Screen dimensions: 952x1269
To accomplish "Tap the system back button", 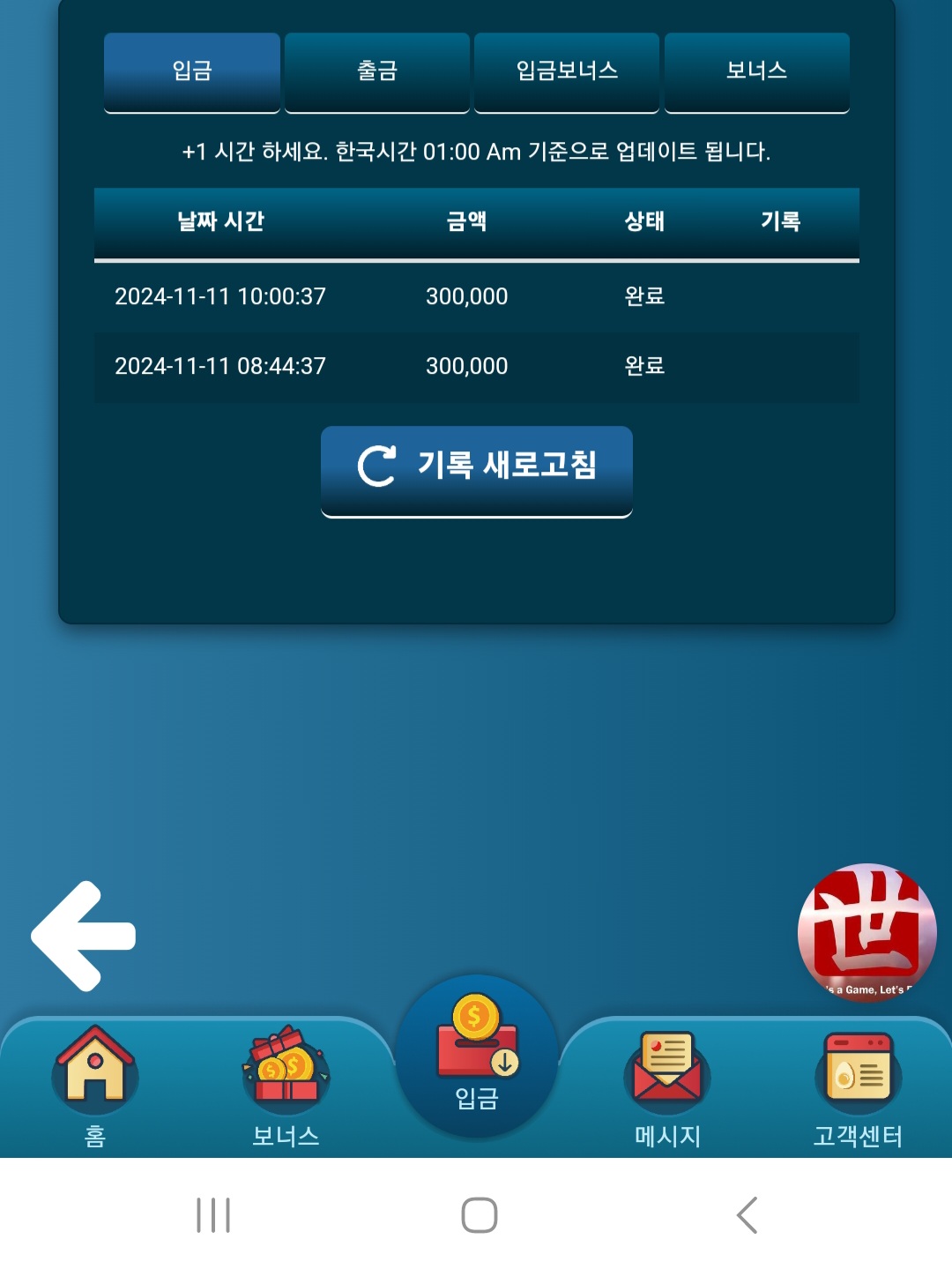I will 747,1215.
